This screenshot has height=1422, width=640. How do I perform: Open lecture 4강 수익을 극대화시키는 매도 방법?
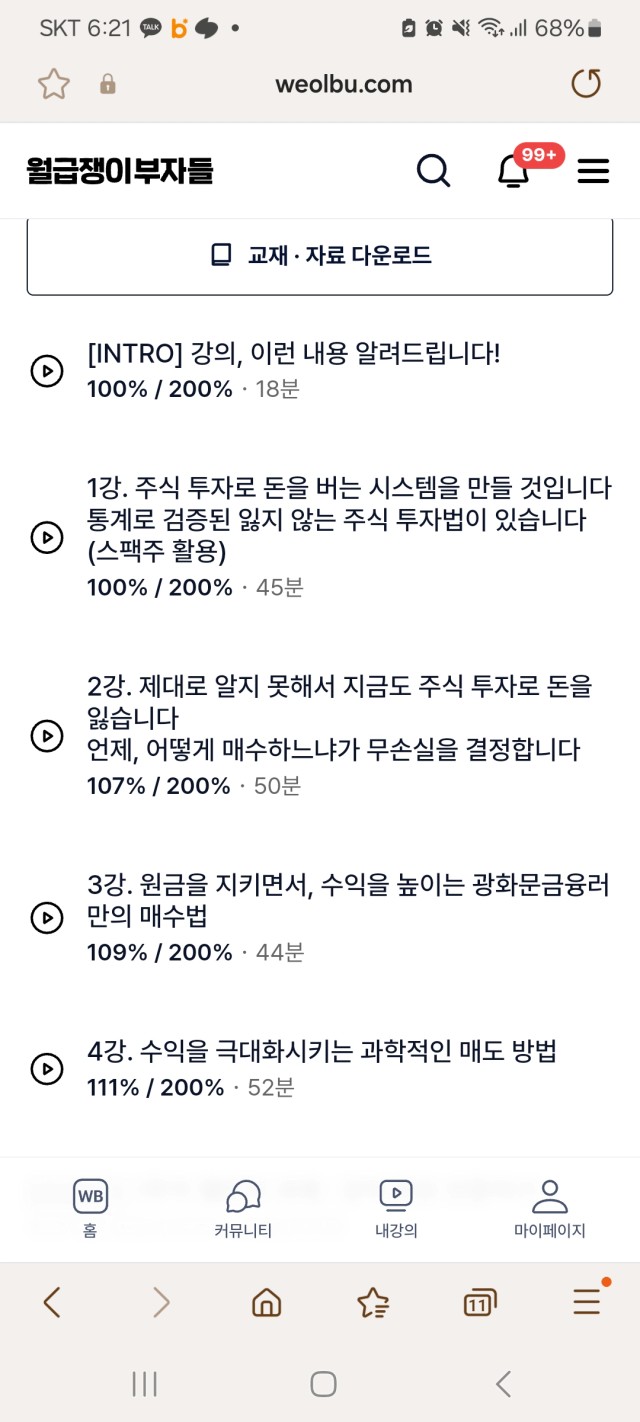(320, 1068)
